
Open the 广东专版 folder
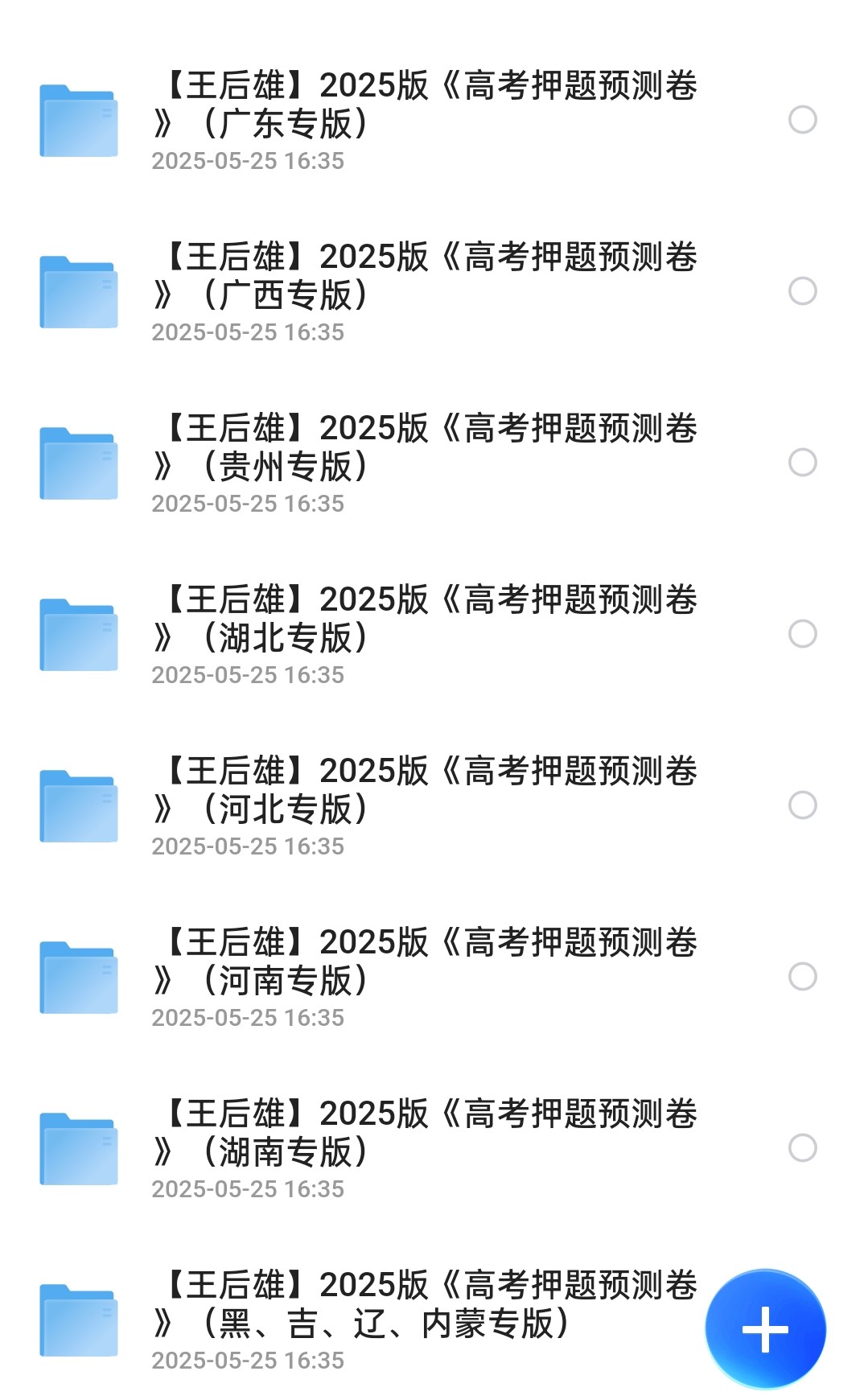point(426,105)
